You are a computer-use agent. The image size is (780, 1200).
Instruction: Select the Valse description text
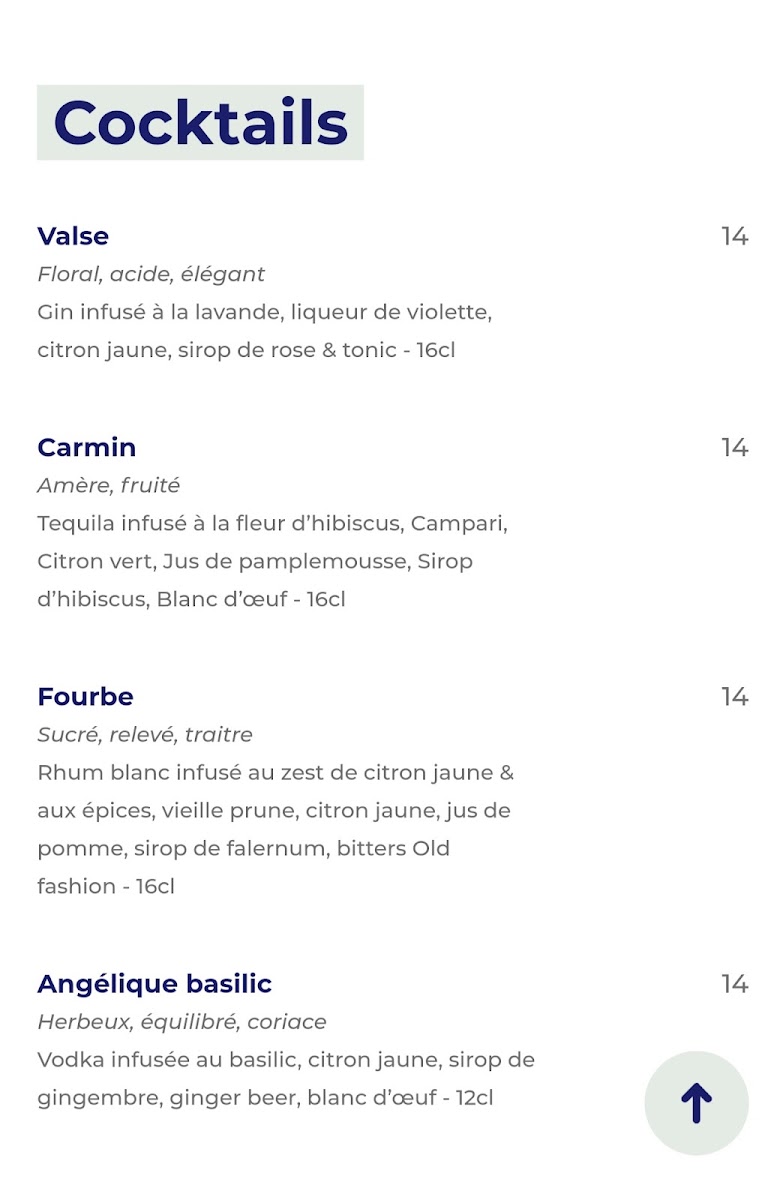(x=265, y=330)
